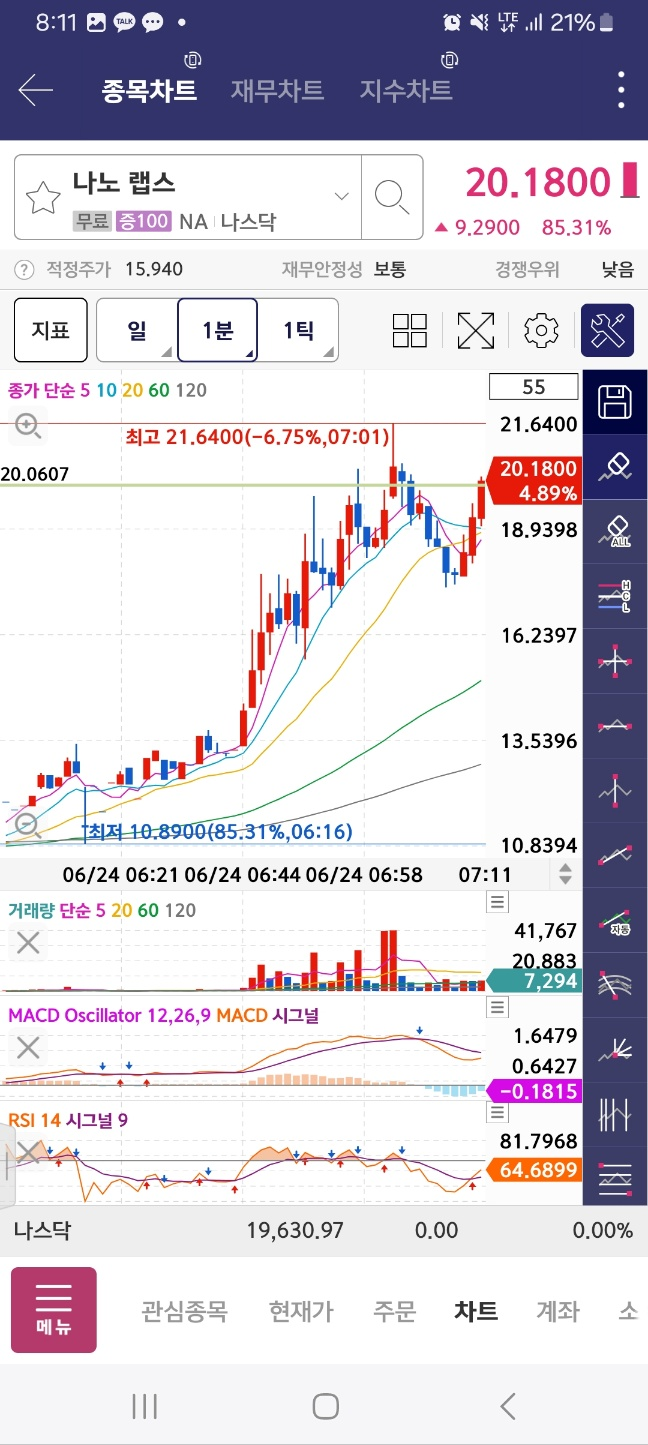Screen dimensions: 648x1445
Task: Open the 메뉴 menu button
Action: (54, 1310)
